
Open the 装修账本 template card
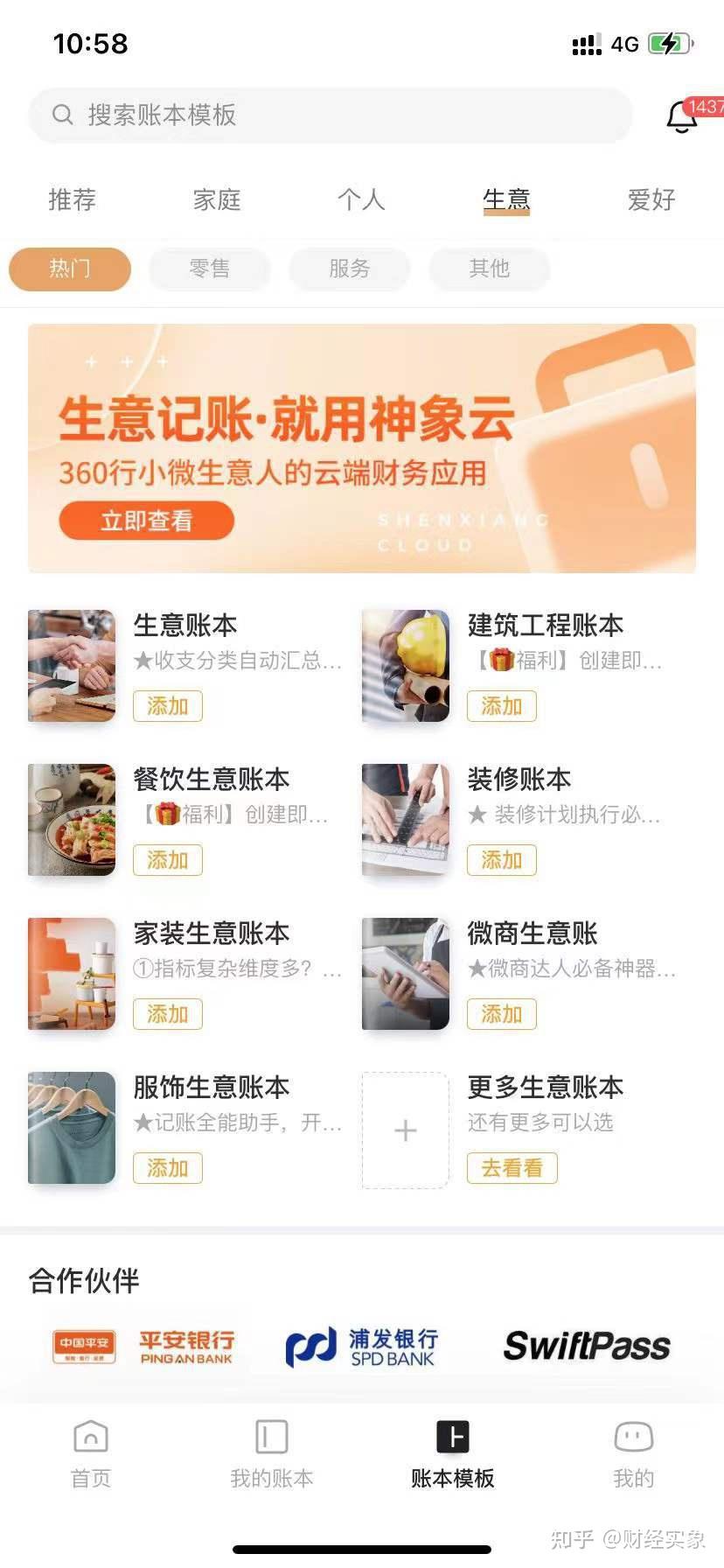tap(517, 779)
